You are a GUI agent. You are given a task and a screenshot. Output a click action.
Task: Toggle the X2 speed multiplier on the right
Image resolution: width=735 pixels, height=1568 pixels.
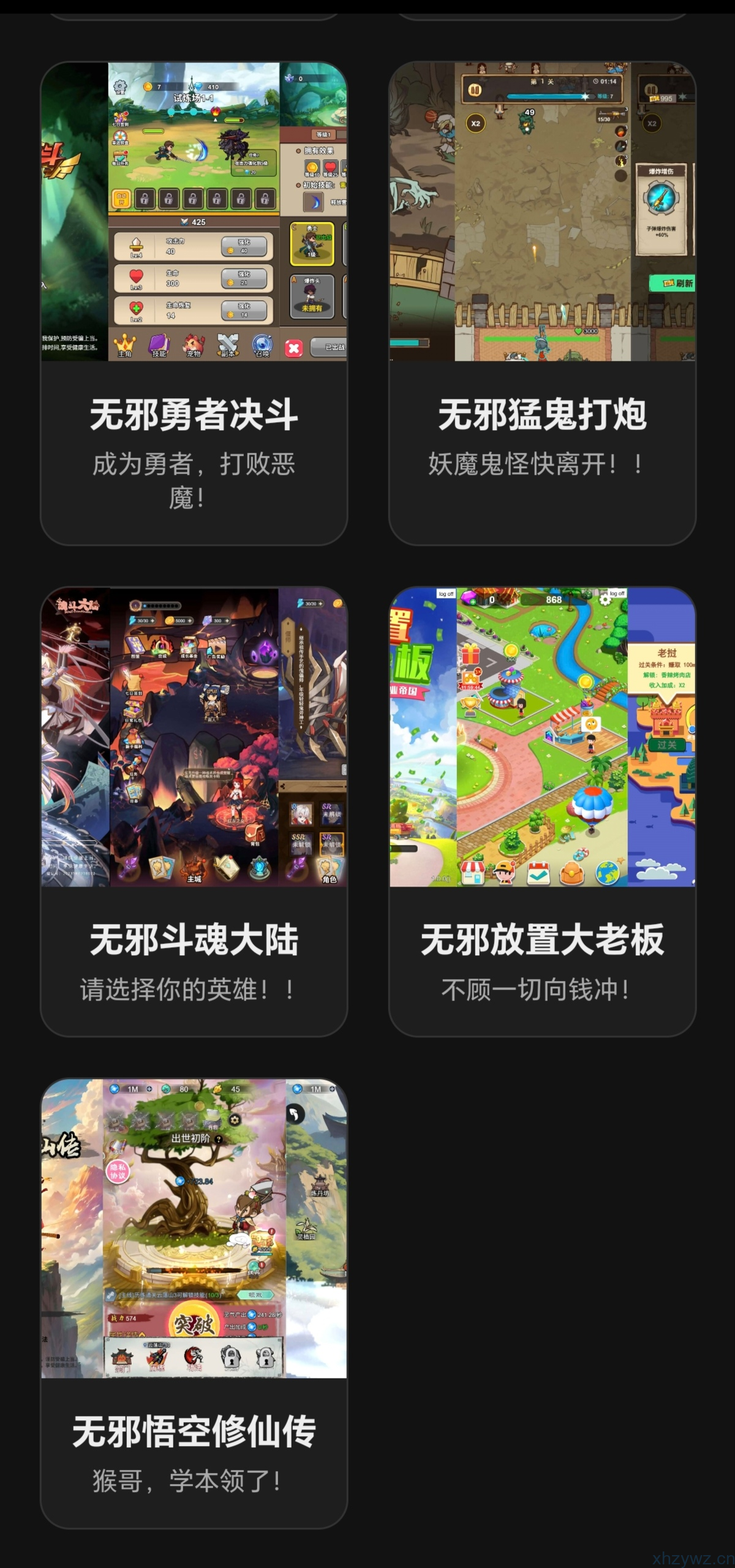point(652,123)
